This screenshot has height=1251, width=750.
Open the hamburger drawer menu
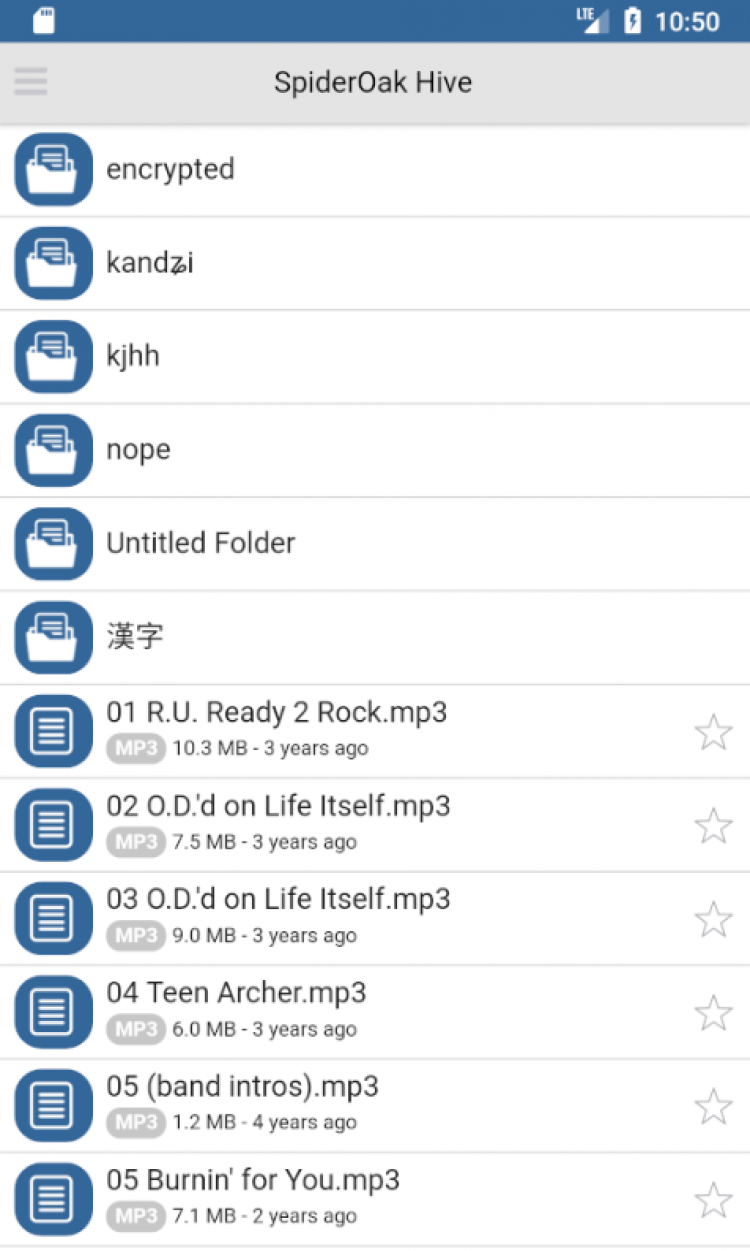[x=31, y=82]
